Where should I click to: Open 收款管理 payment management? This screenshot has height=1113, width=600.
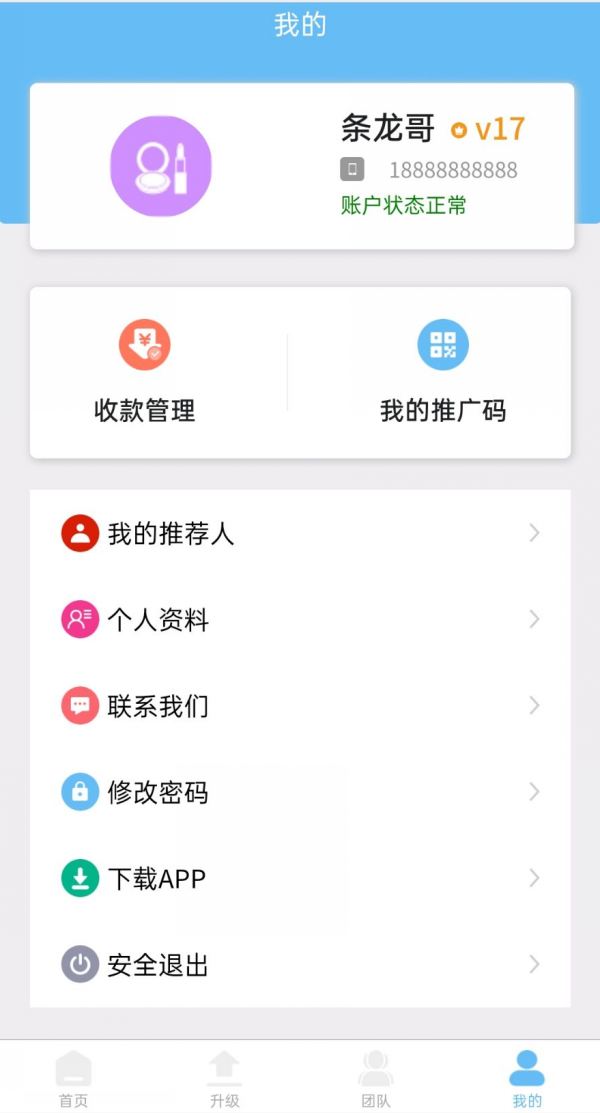(x=145, y=371)
